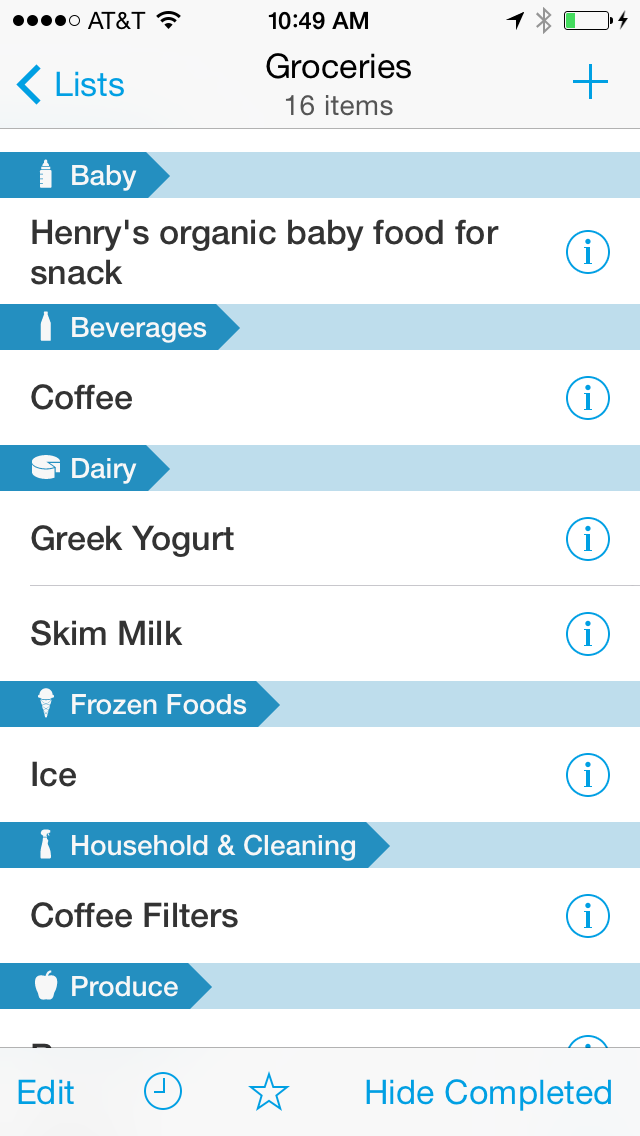Go back to Lists
This screenshot has height=1136, width=640.
coord(70,85)
